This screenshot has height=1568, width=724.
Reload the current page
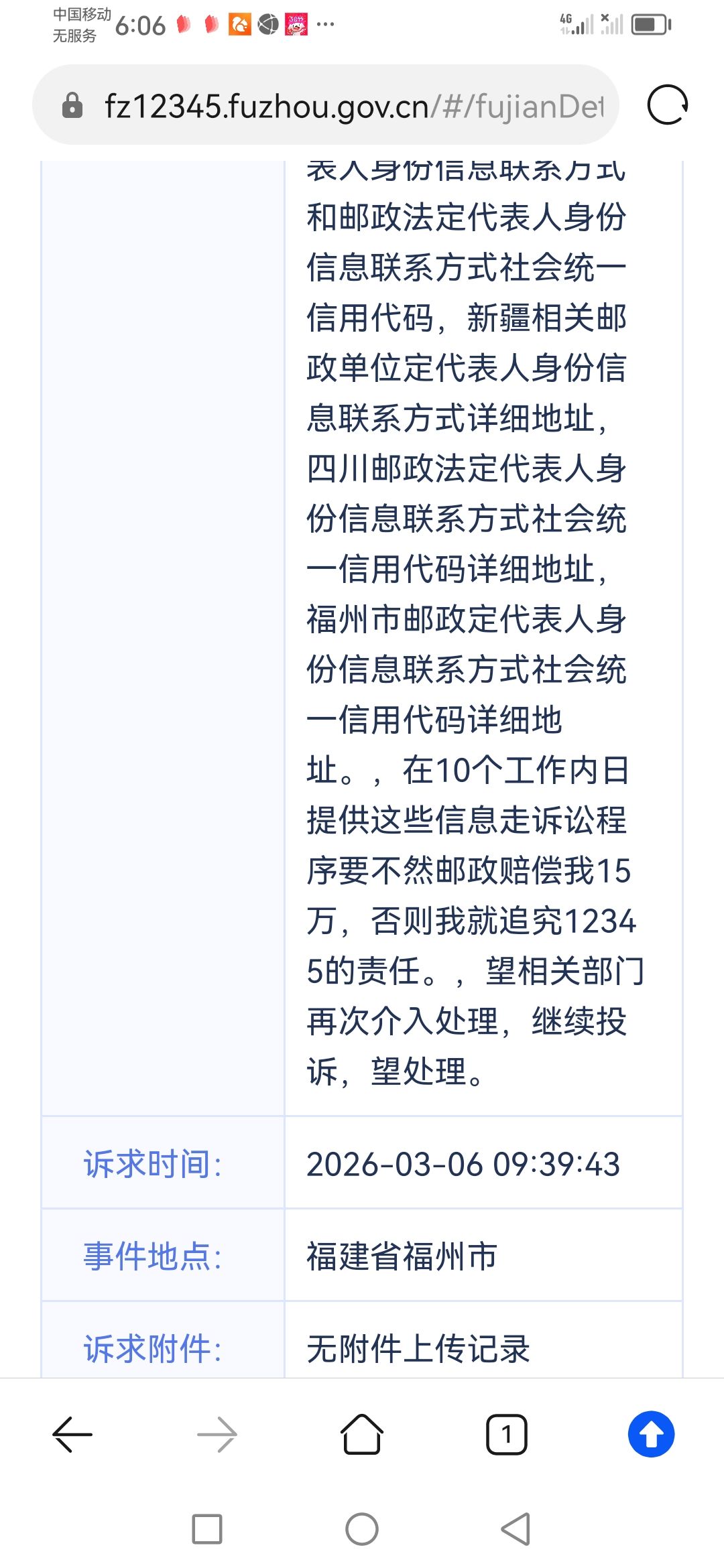pyautogui.click(x=667, y=105)
